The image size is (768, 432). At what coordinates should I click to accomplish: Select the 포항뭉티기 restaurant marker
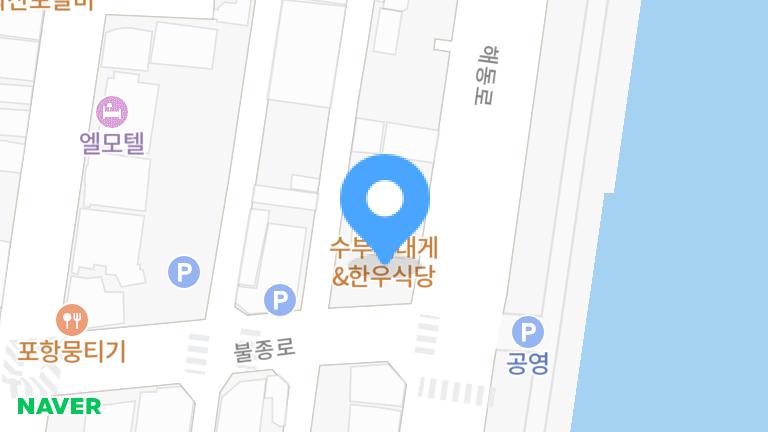click(72, 320)
